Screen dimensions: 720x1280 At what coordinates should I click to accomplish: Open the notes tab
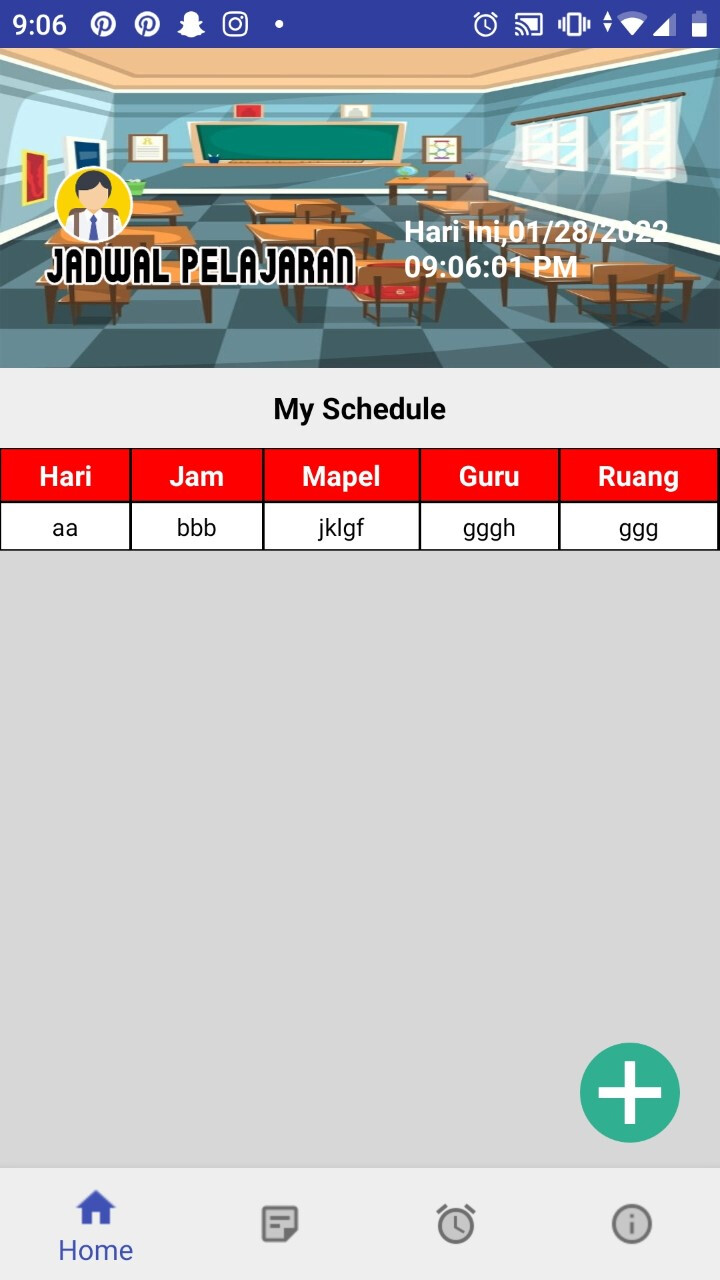(x=279, y=1224)
